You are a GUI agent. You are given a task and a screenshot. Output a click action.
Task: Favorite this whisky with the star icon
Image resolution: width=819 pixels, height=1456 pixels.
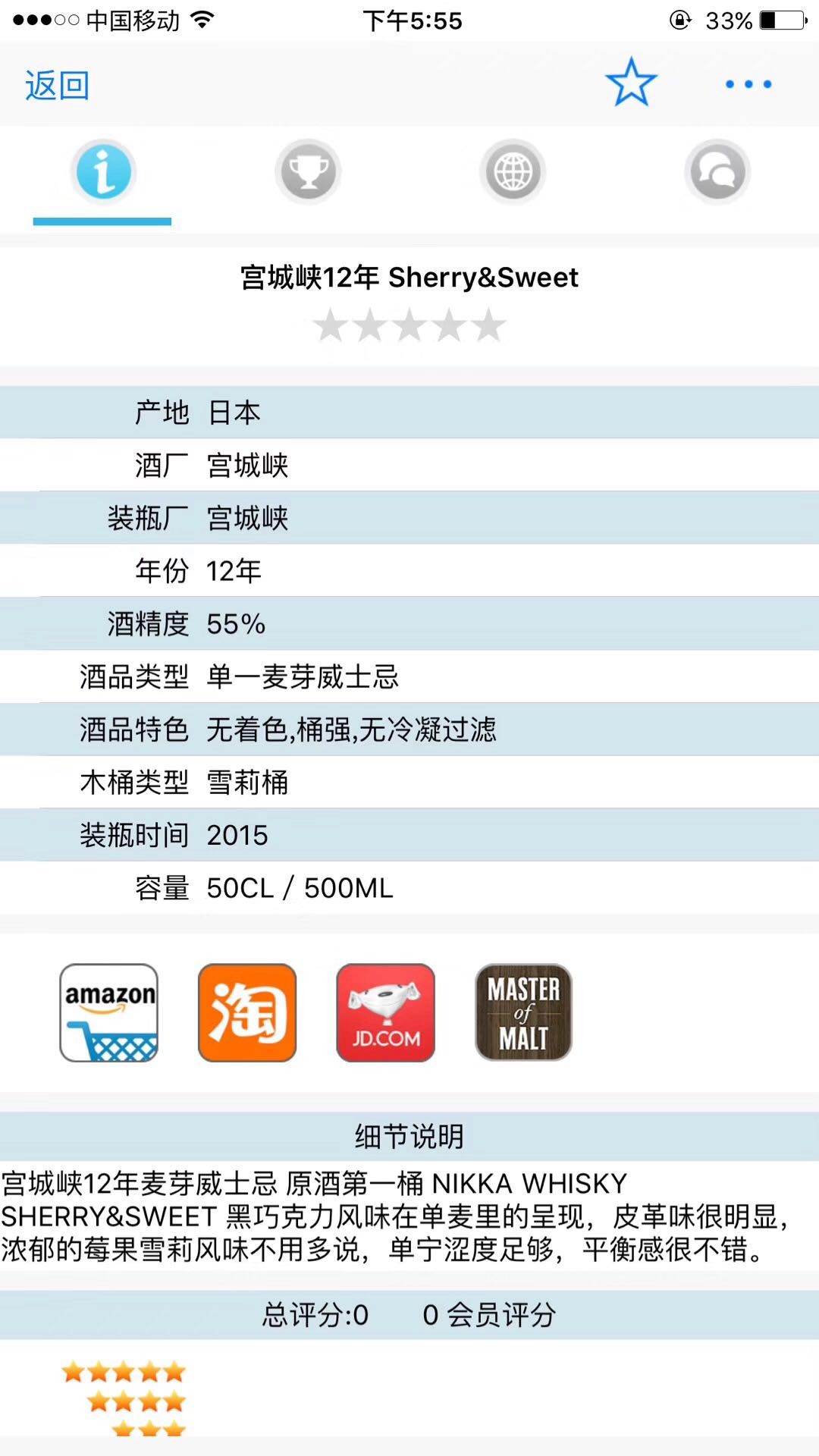pos(631,83)
